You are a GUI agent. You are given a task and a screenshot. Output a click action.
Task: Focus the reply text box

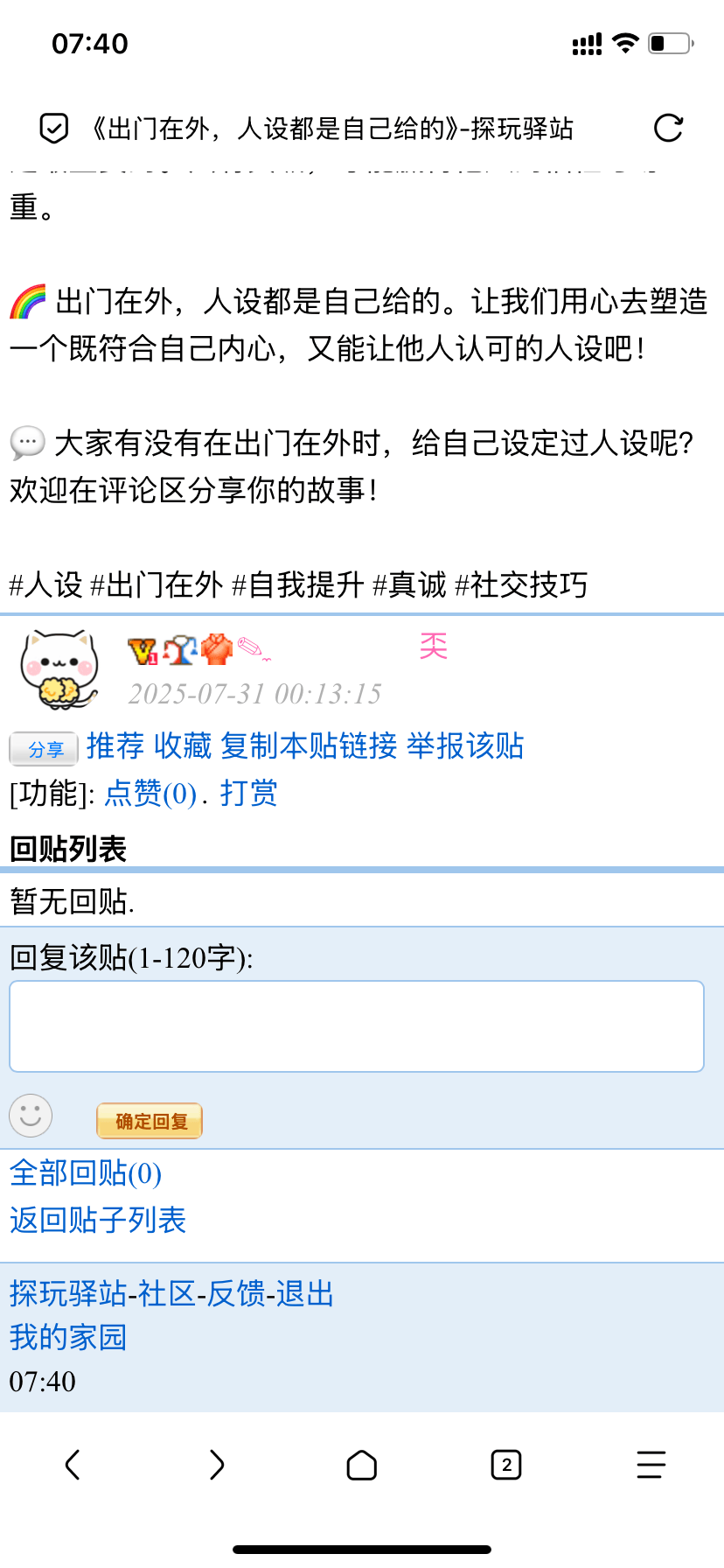[357, 1026]
